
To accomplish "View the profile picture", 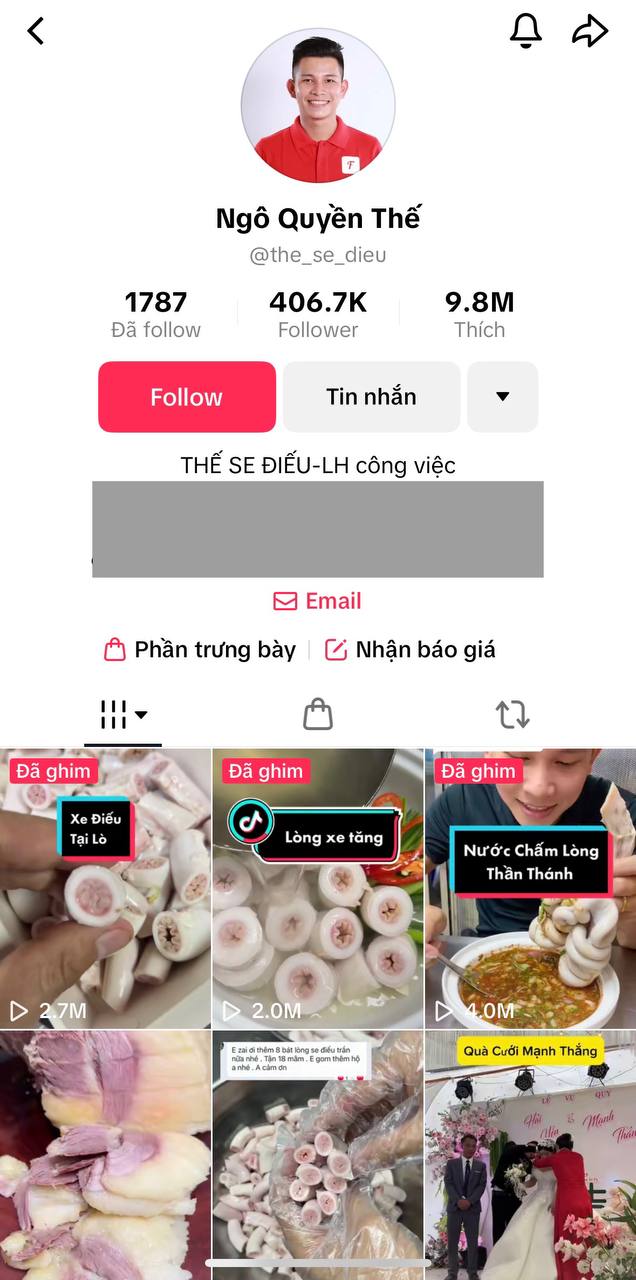I will pos(318,106).
